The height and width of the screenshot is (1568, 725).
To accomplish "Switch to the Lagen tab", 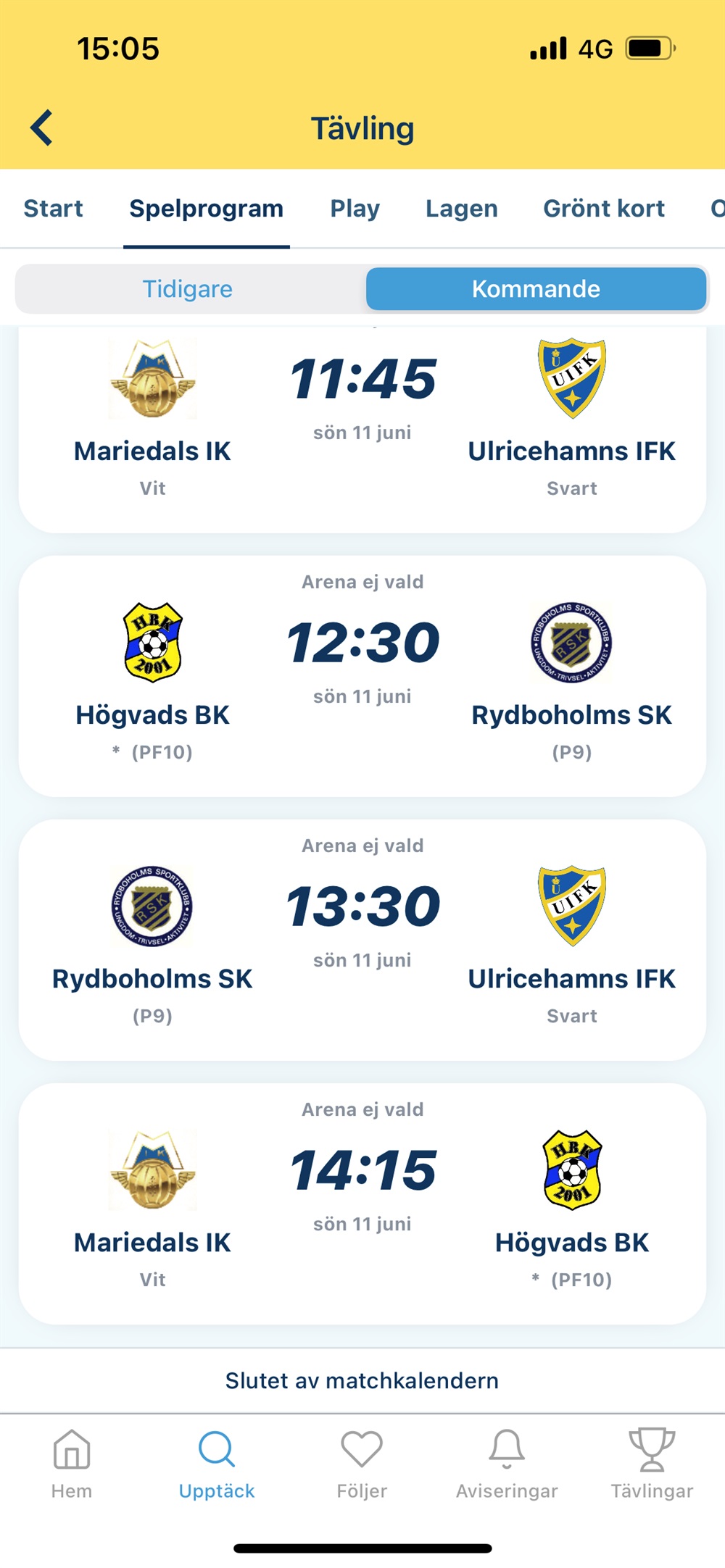I will [461, 209].
